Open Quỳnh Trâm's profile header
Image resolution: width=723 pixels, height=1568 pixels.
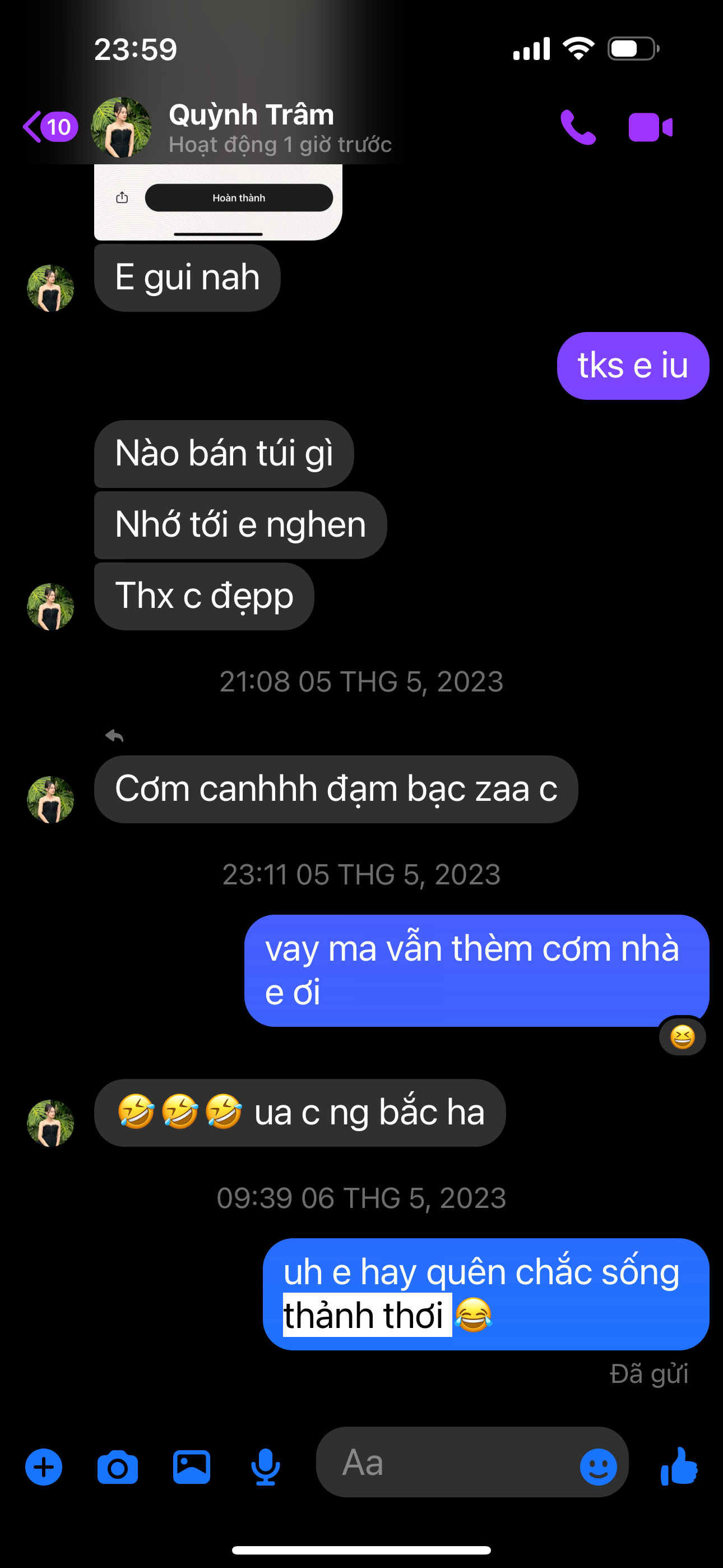tap(251, 127)
